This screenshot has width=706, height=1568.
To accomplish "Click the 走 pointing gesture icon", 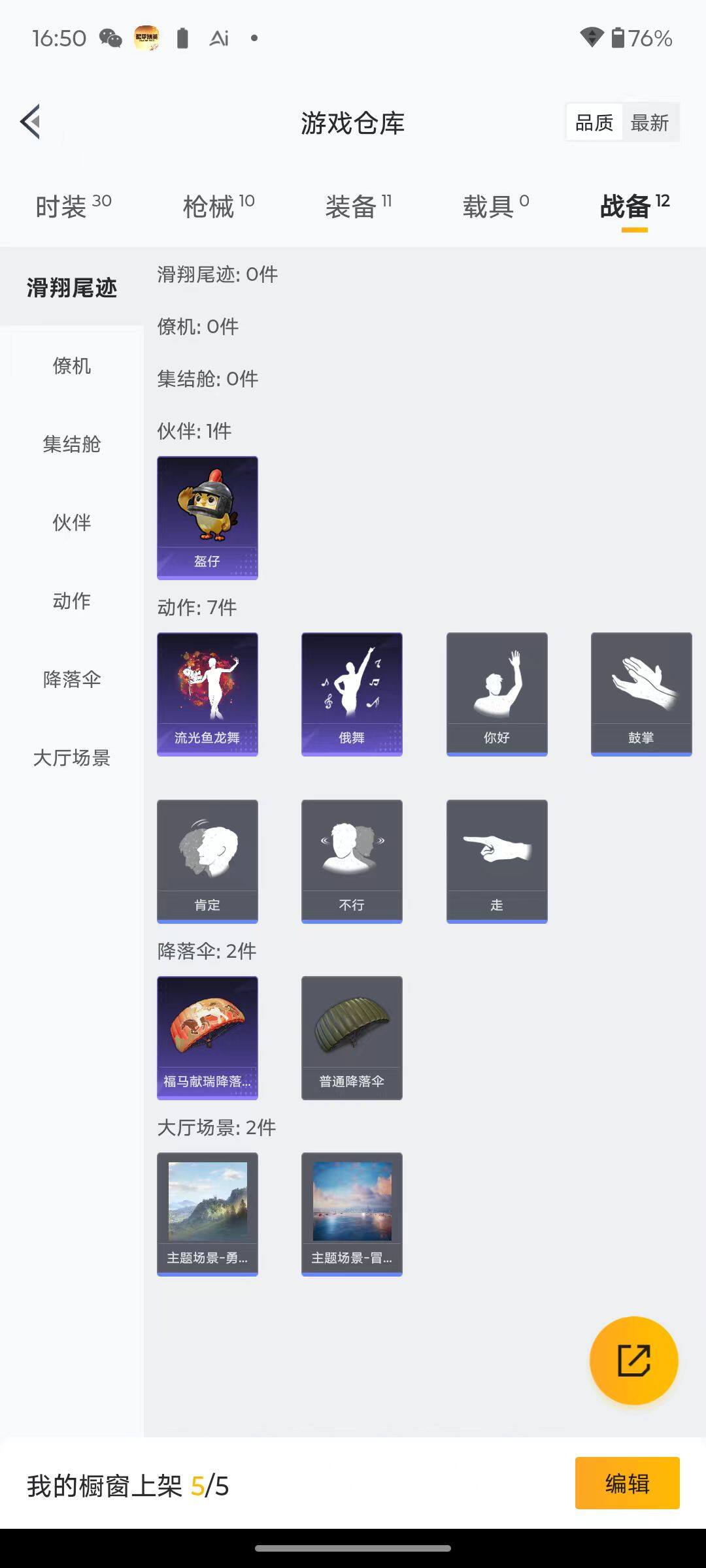I will [497, 860].
